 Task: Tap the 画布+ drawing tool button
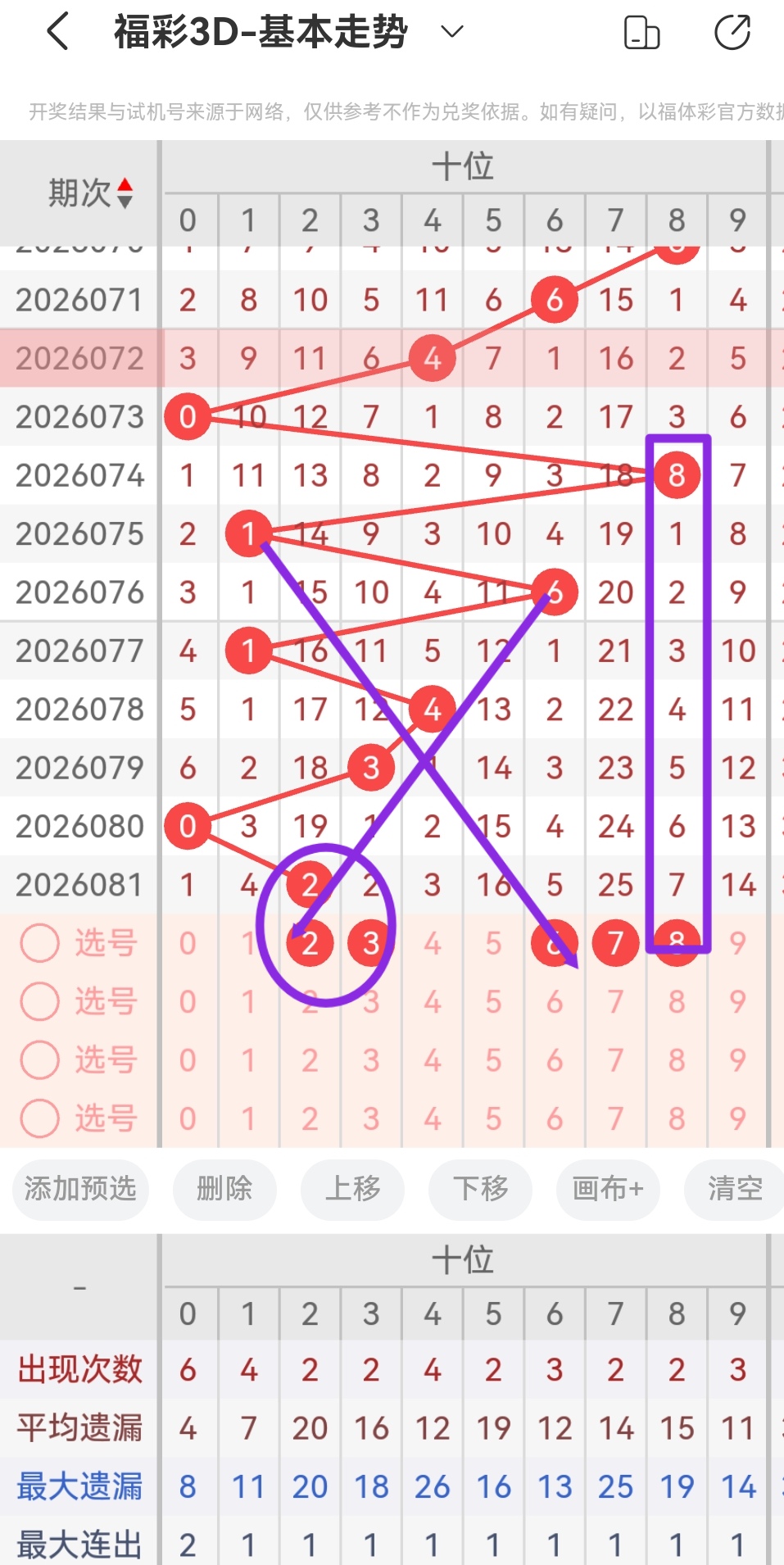(607, 1191)
